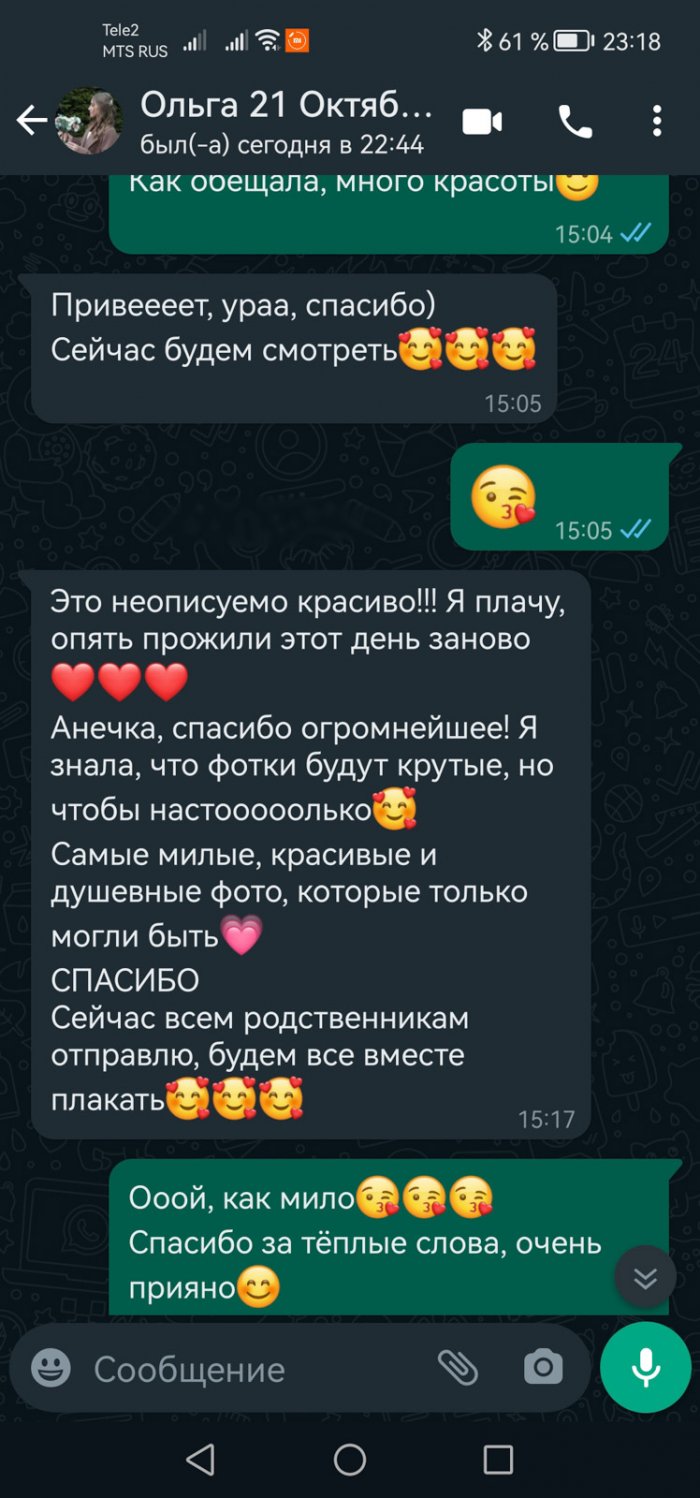Open the camera to take a photo
The height and width of the screenshot is (1498, 700).
543,1367
